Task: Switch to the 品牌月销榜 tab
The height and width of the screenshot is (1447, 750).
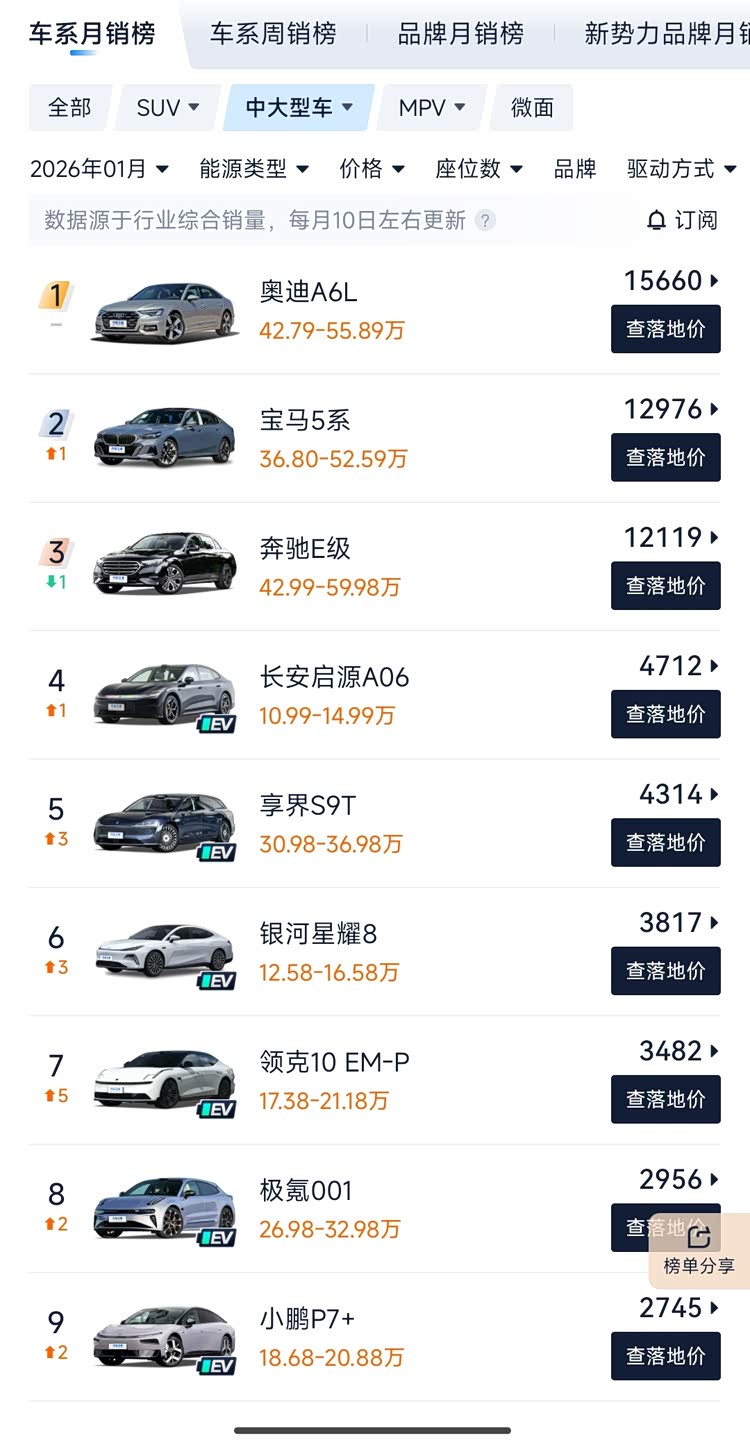Action: click(460, 34)
